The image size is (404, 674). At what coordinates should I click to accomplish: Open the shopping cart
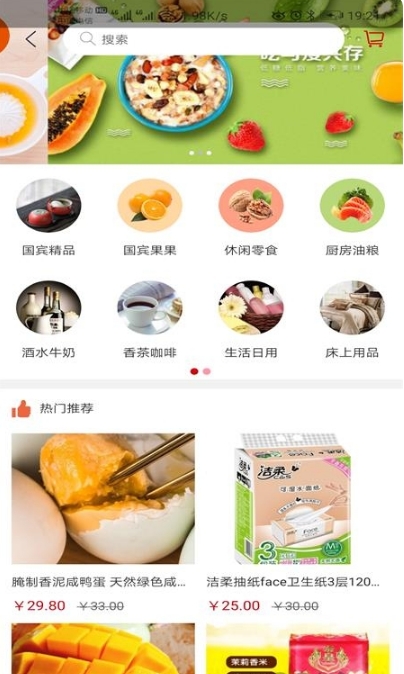[x=374, y=39]
